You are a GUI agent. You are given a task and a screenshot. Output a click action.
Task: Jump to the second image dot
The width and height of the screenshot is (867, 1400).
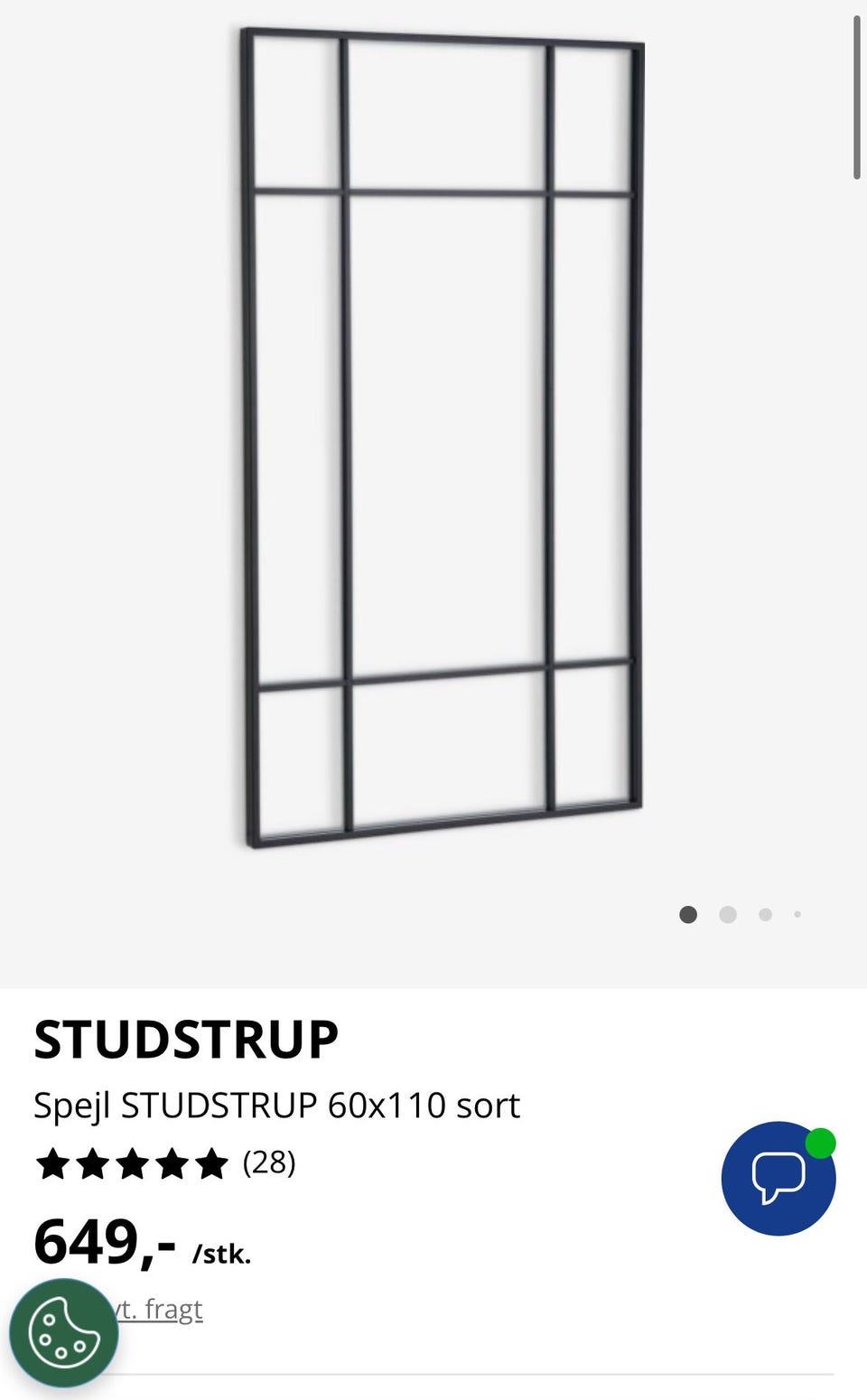pyautogui.click(x=728, y=915)
